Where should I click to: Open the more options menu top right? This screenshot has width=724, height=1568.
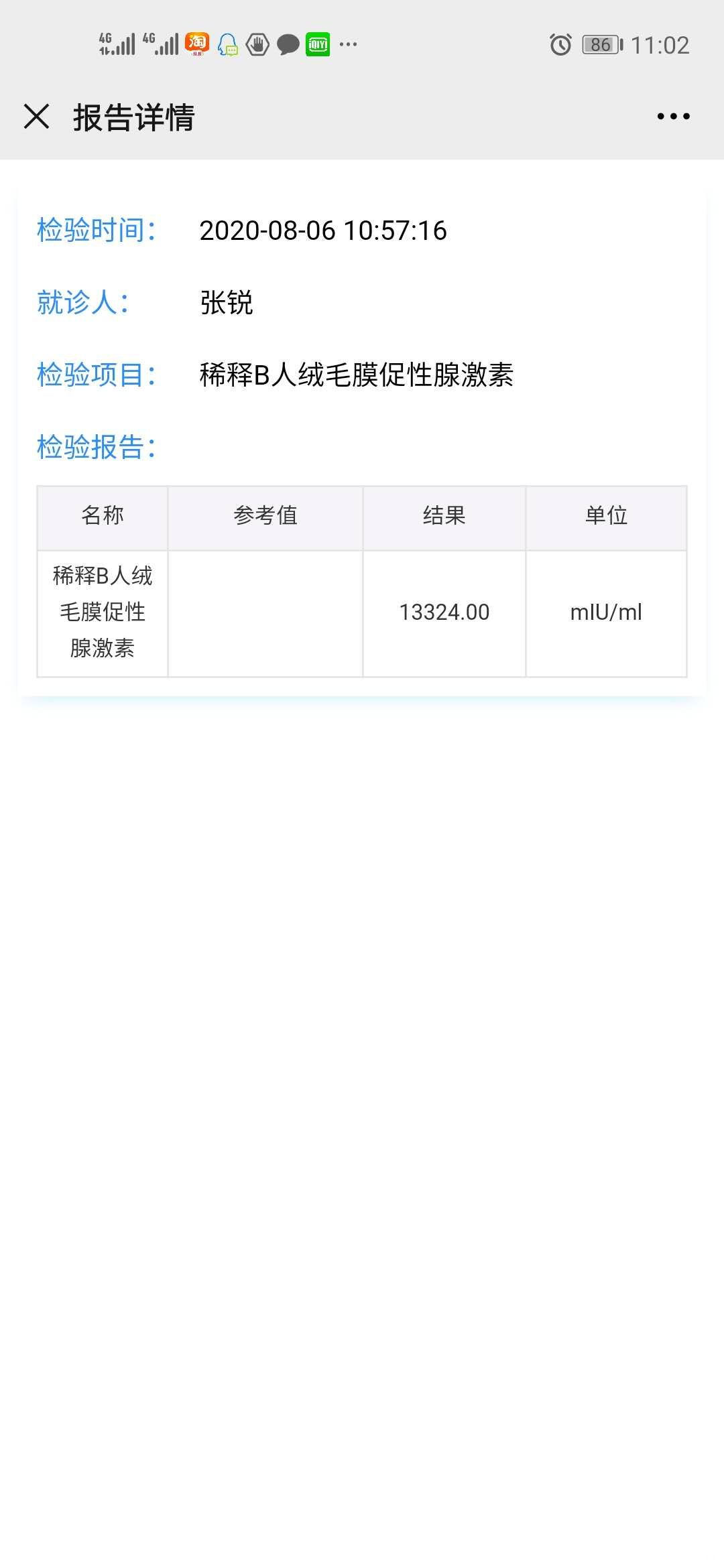673,115
